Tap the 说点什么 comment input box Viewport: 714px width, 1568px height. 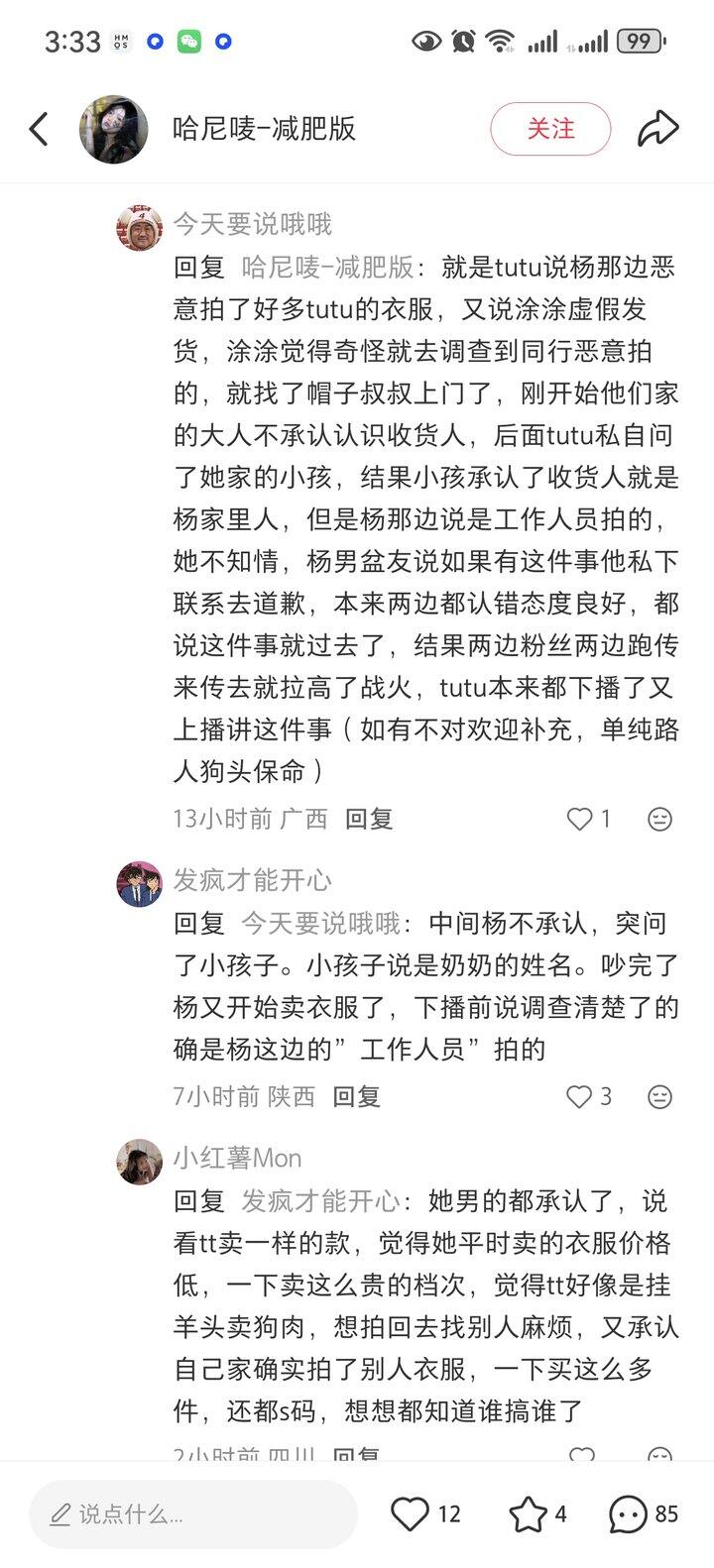click(193, 1513)
